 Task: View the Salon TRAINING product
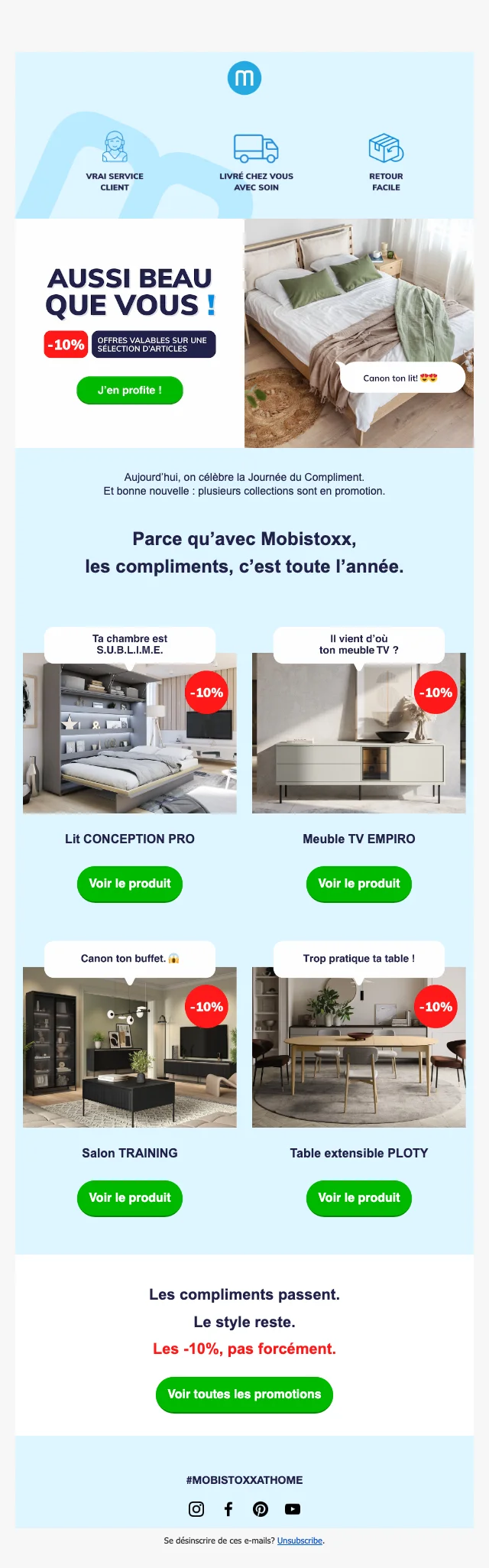130,1197
